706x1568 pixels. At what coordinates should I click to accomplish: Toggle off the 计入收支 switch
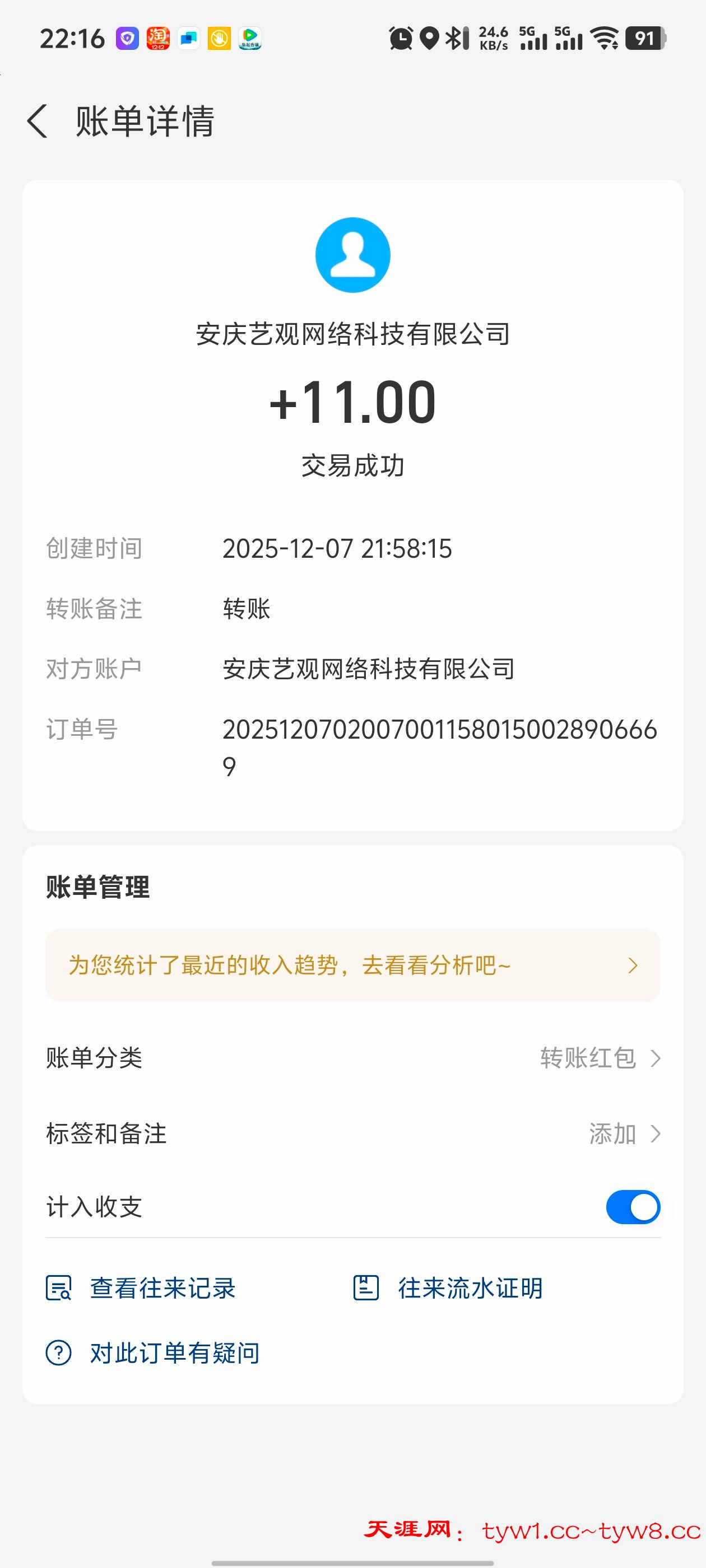pyautogui.click(x=632, y=1206)
